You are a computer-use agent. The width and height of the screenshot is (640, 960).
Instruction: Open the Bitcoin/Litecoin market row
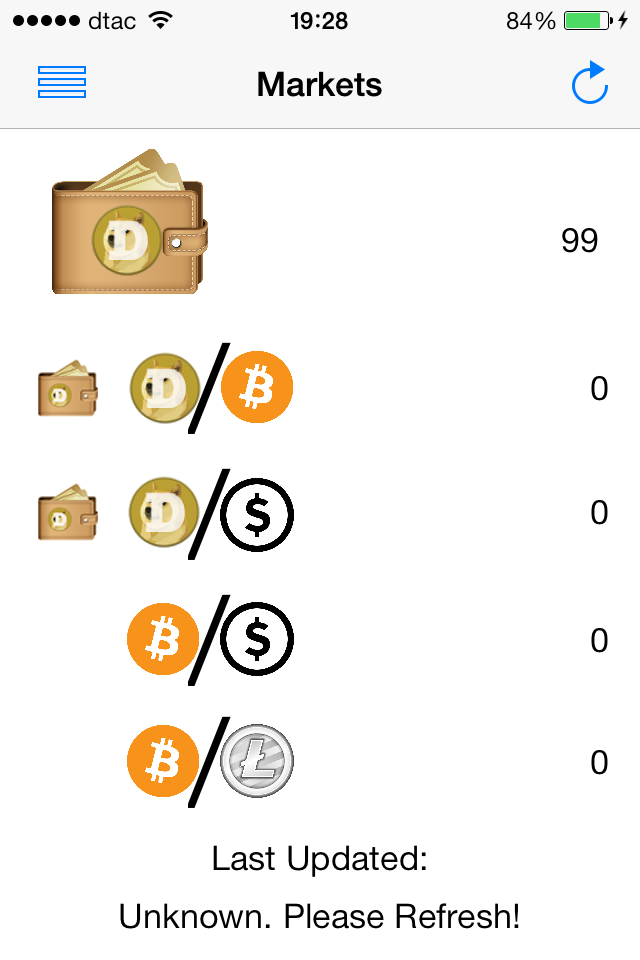coord(320,763)
